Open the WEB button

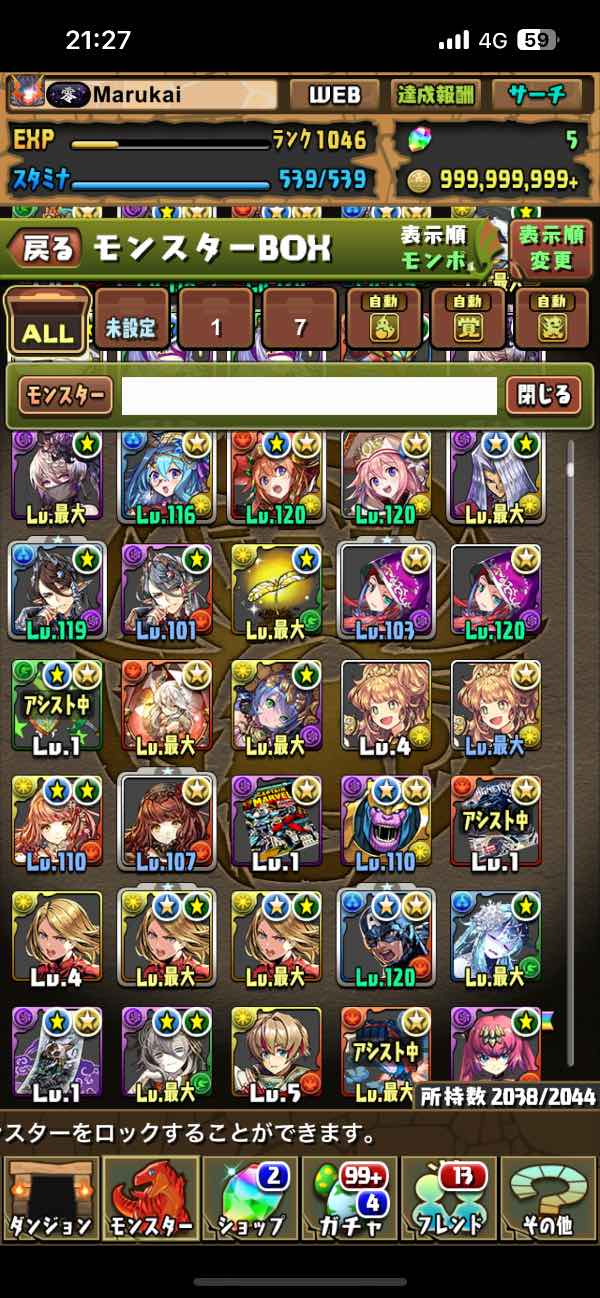[333, 95]
